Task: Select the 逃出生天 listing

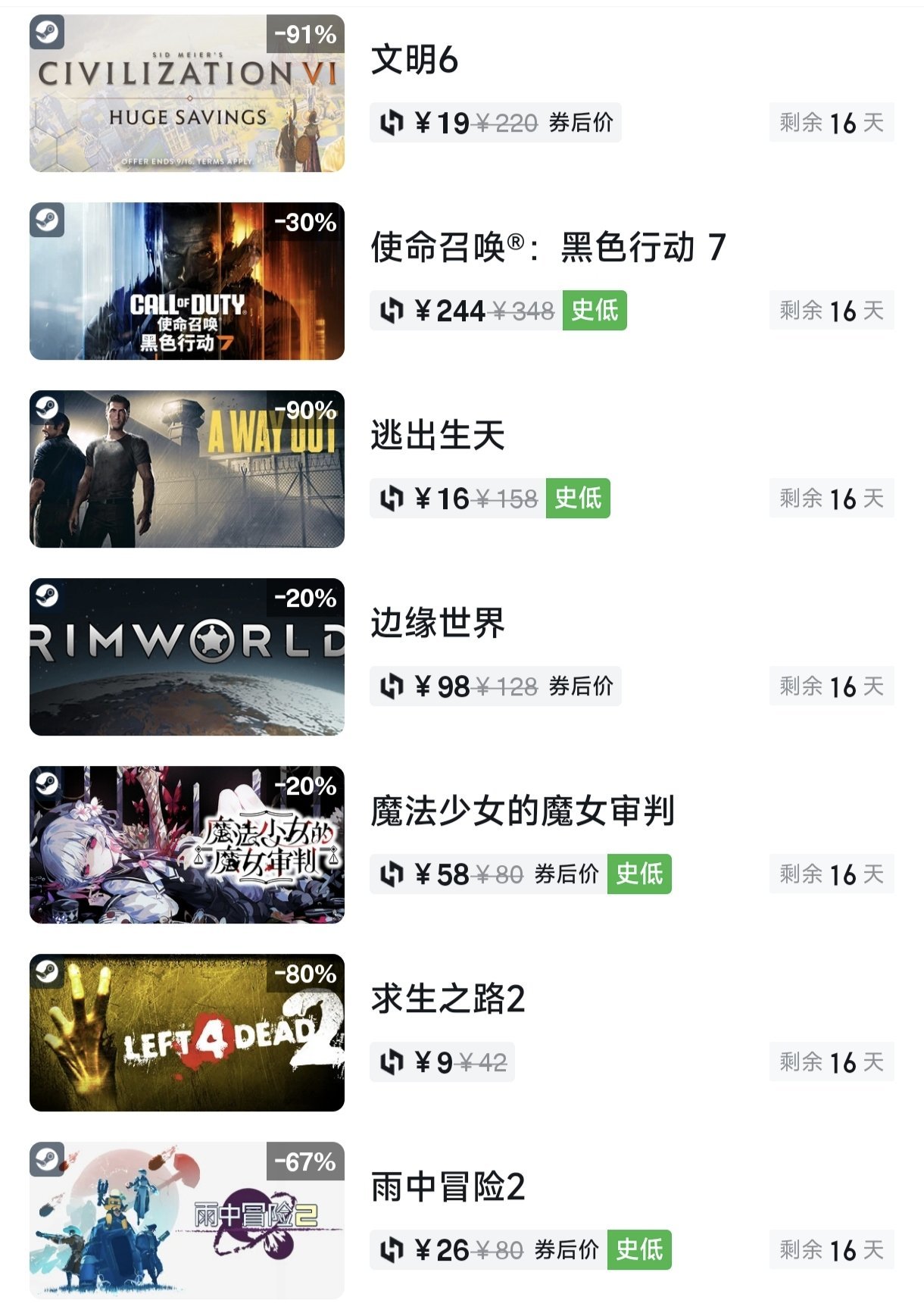Action: coord(437,436)
